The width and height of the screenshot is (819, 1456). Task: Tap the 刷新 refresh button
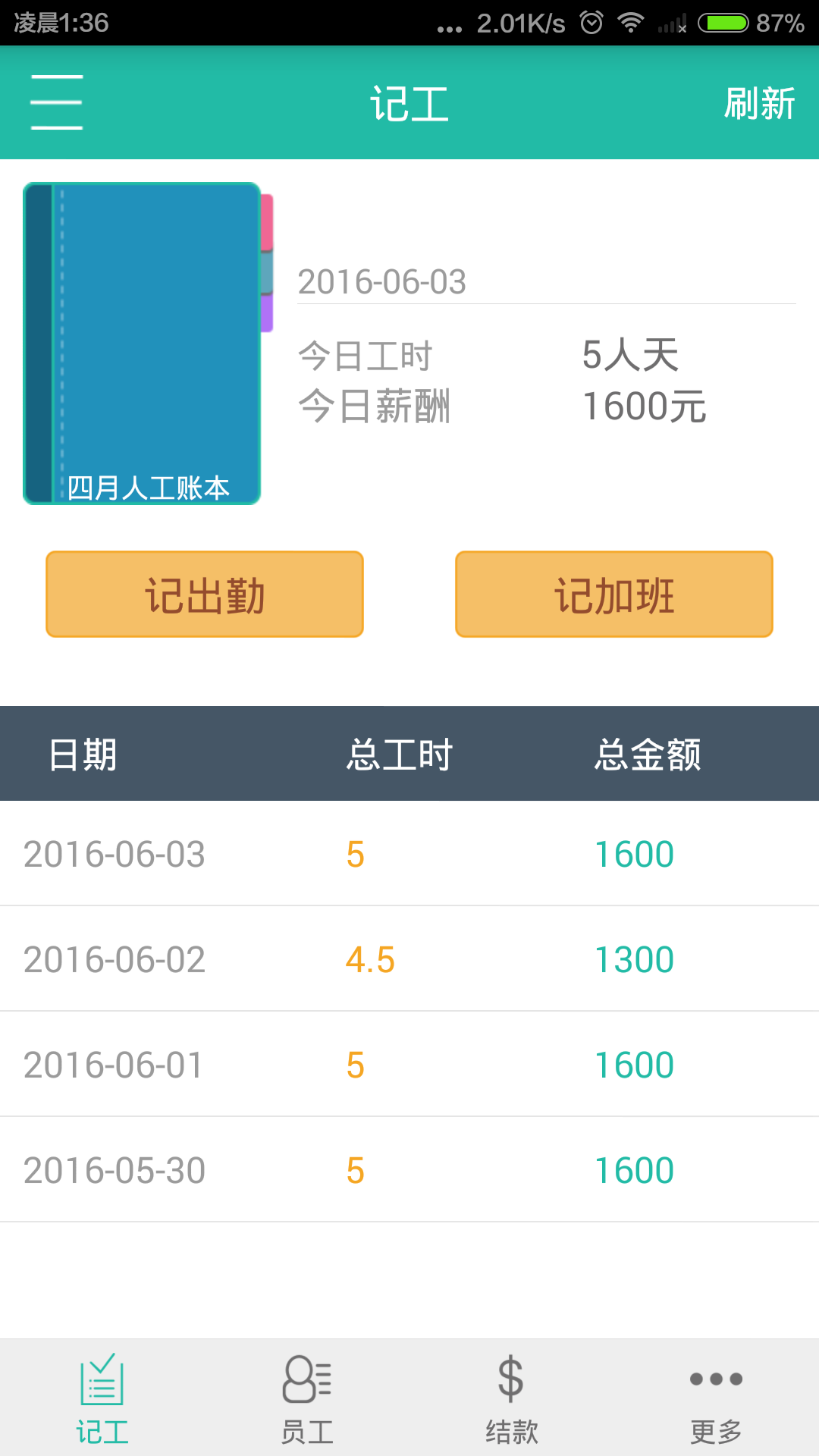[x=759, y=103]
